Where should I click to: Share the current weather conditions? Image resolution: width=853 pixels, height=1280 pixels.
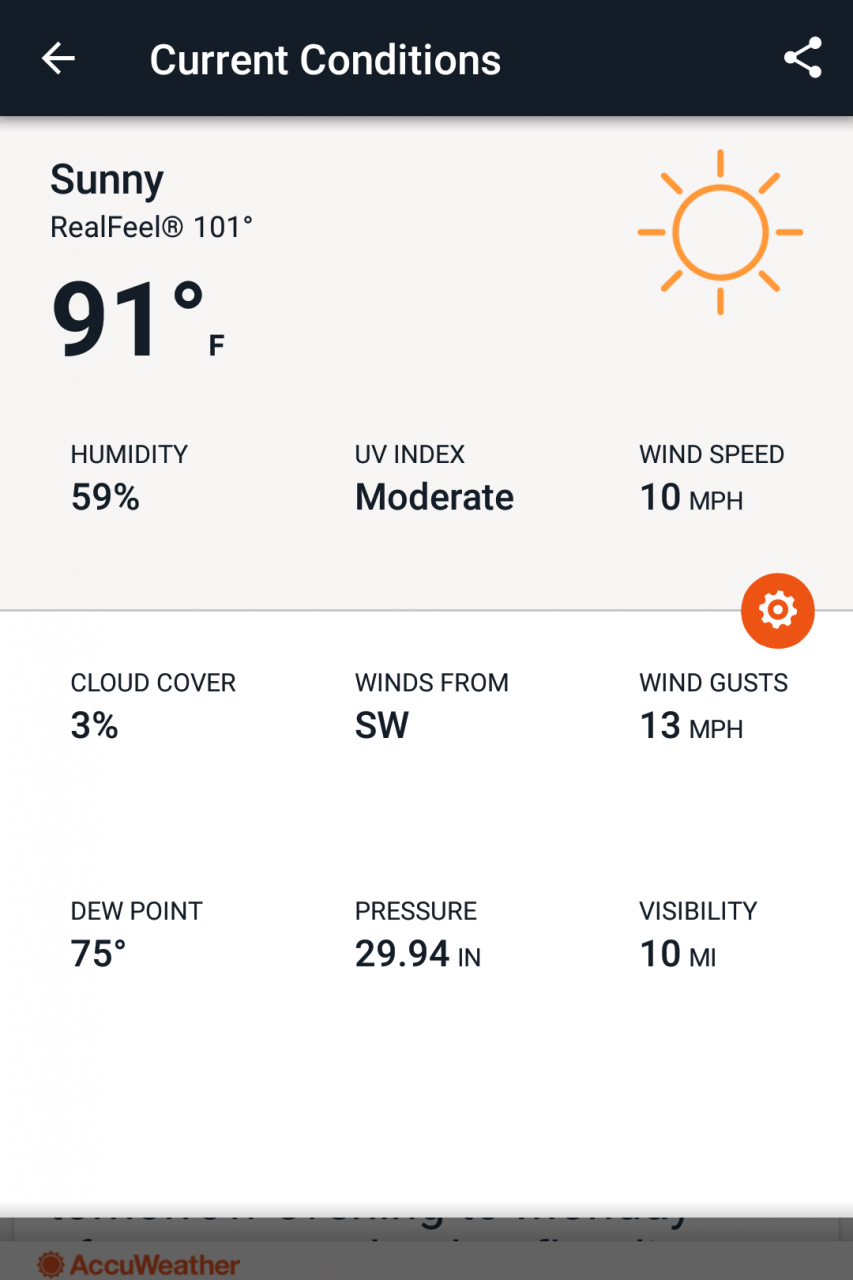802,58
